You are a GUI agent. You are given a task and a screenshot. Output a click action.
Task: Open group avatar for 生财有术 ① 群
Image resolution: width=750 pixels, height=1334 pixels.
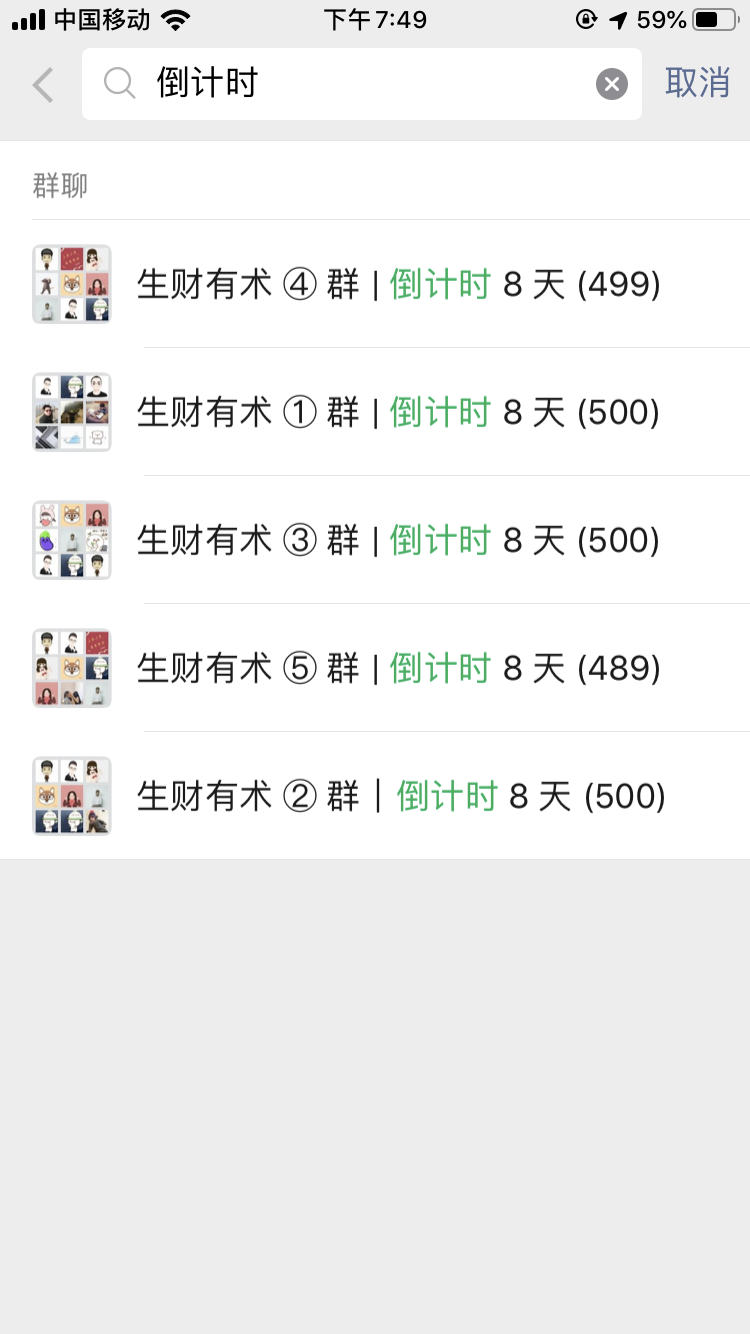pyautogui.click(x=71, y=412)
